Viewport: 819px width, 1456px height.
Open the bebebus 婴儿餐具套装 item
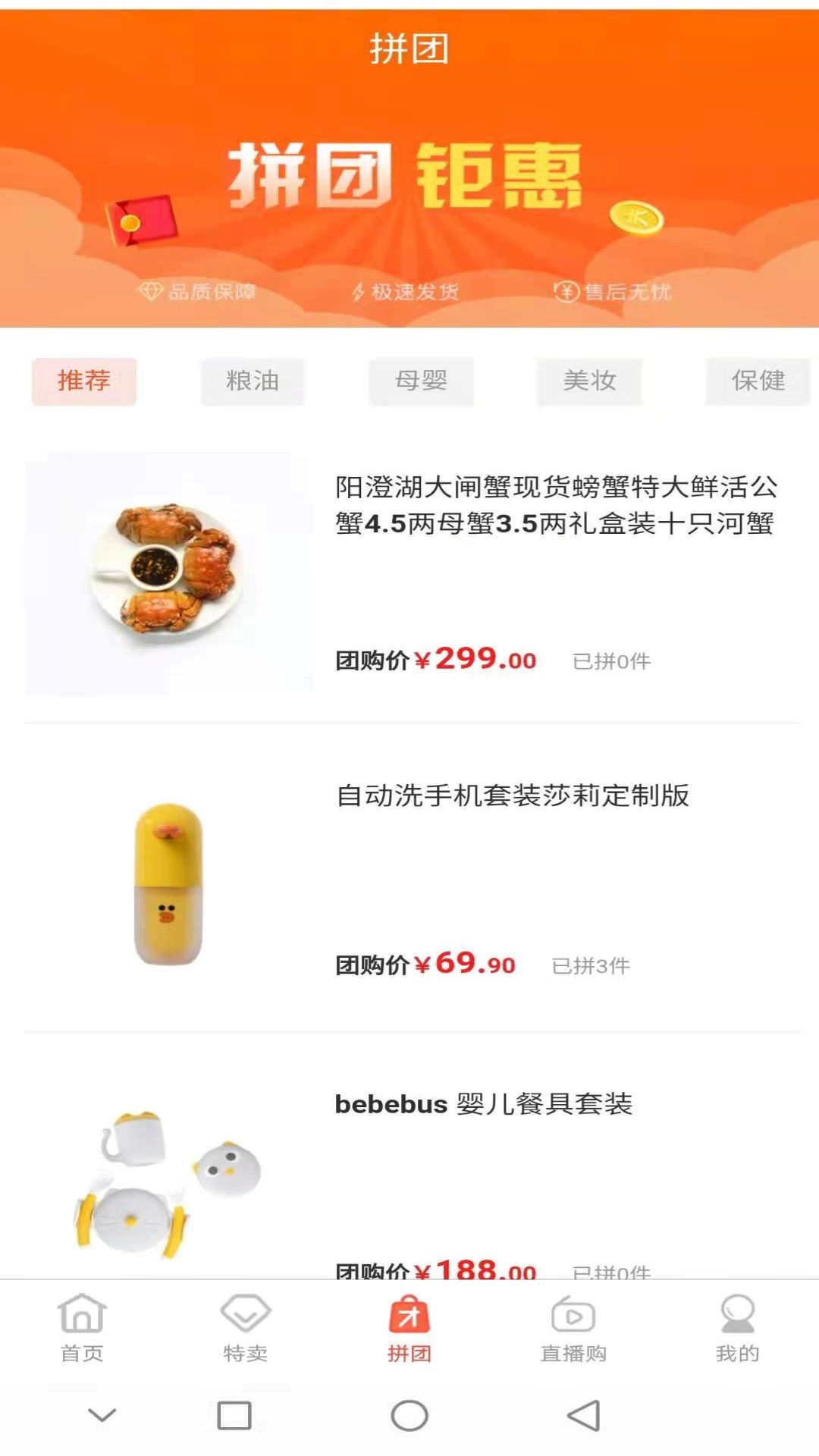484,1104
